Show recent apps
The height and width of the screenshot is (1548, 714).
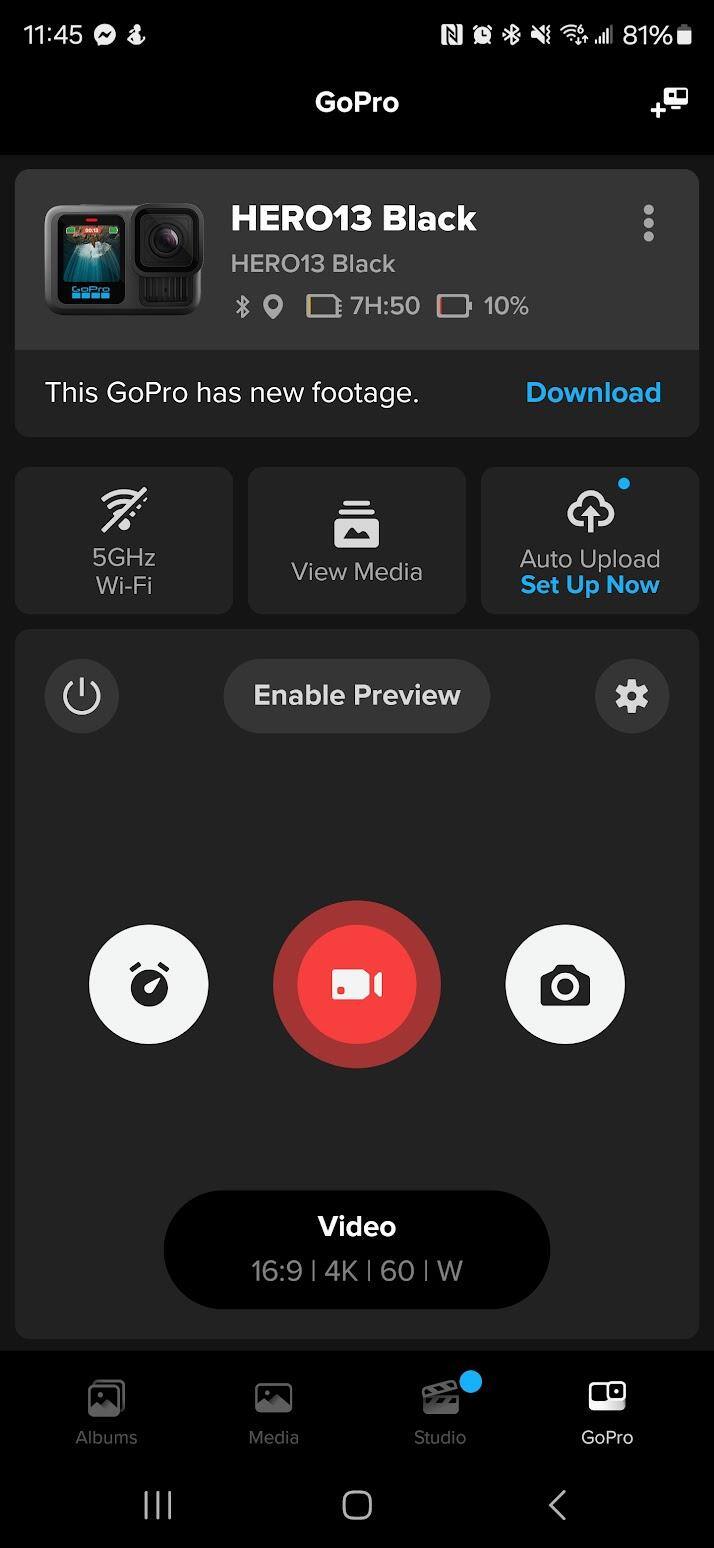(x=157, y=1504)
